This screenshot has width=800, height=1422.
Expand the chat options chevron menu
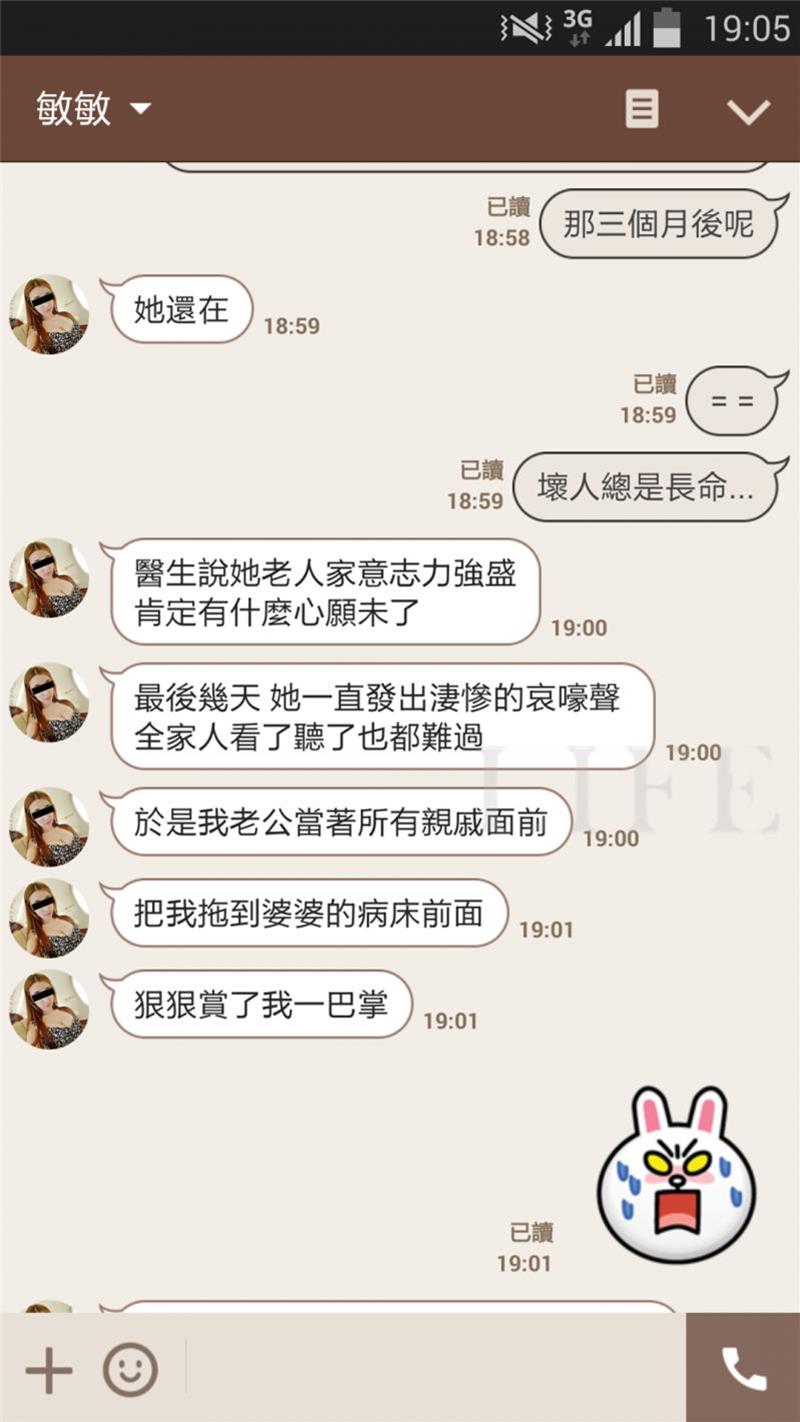tap(748, 111)
